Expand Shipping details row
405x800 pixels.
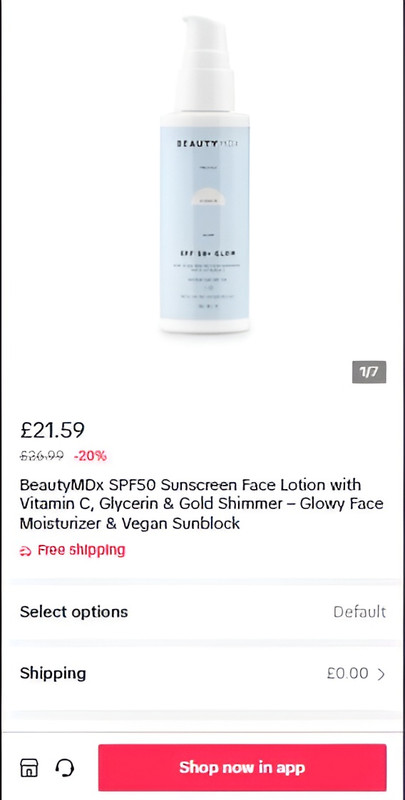pyautogui.click(x=202, y=673)
